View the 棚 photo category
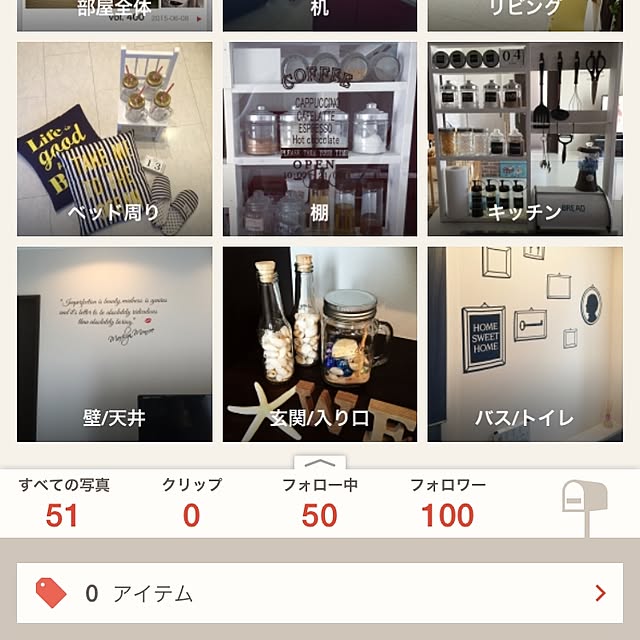The image size is (640, 640). [320, 138]
